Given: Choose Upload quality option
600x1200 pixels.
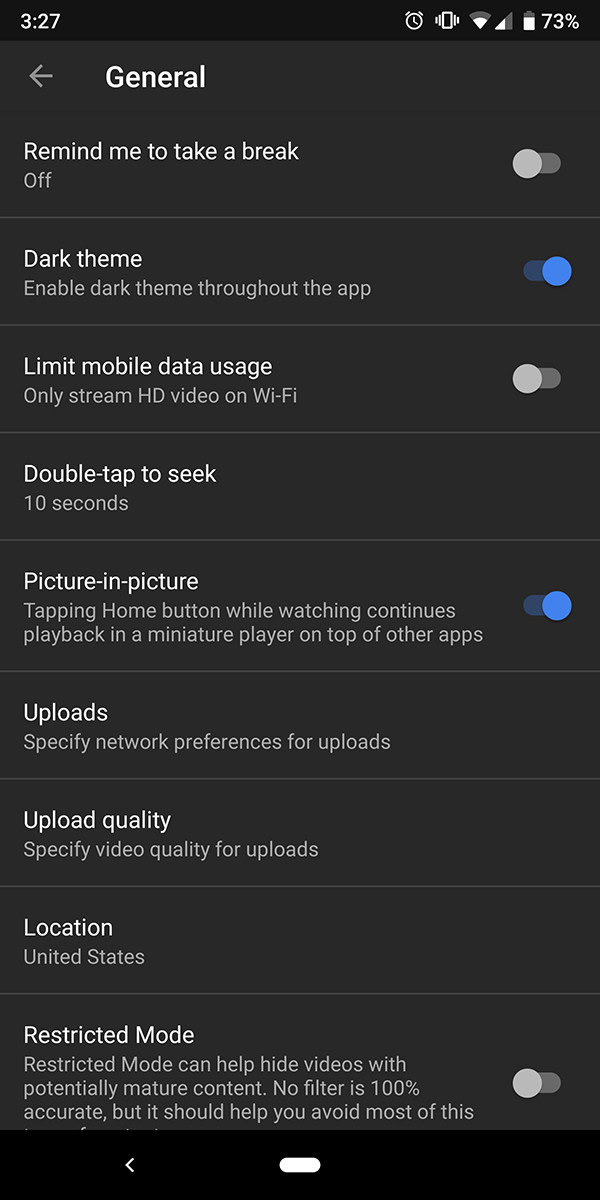Looking at the screenshot, I should (300, 833).
